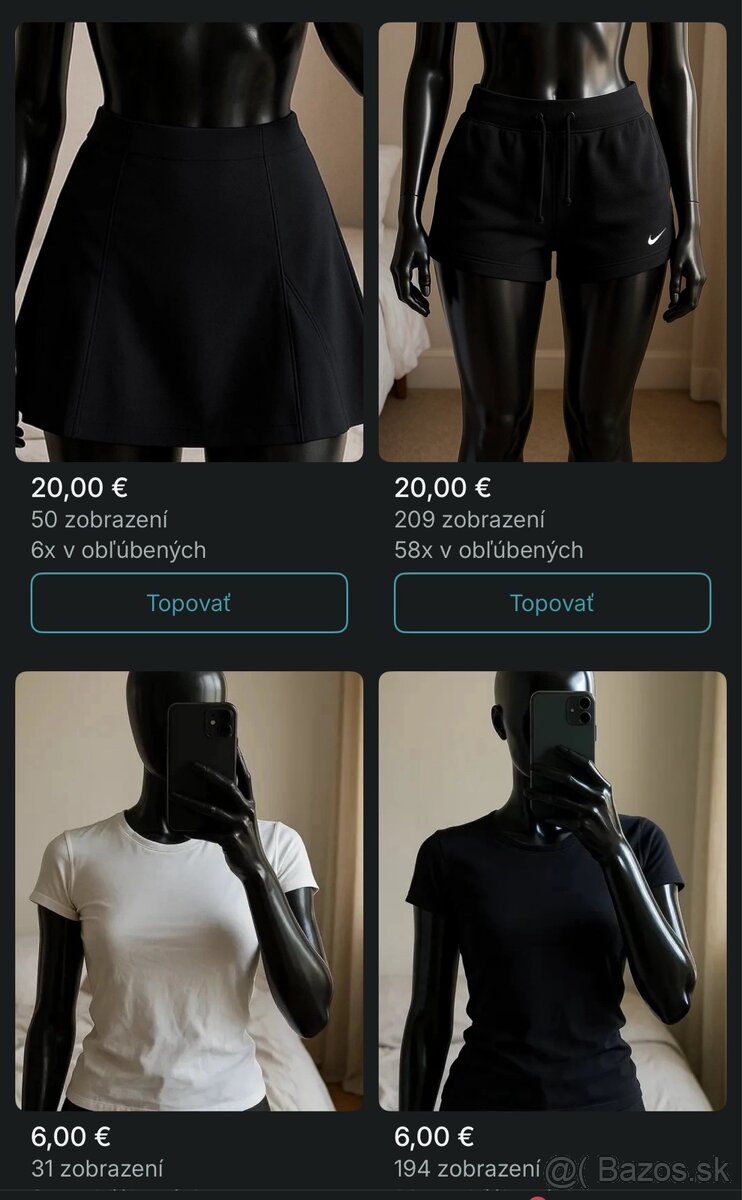Open the black skirt listing photo
This screenshot has height=1200, width=742.
tap(189, 242)
